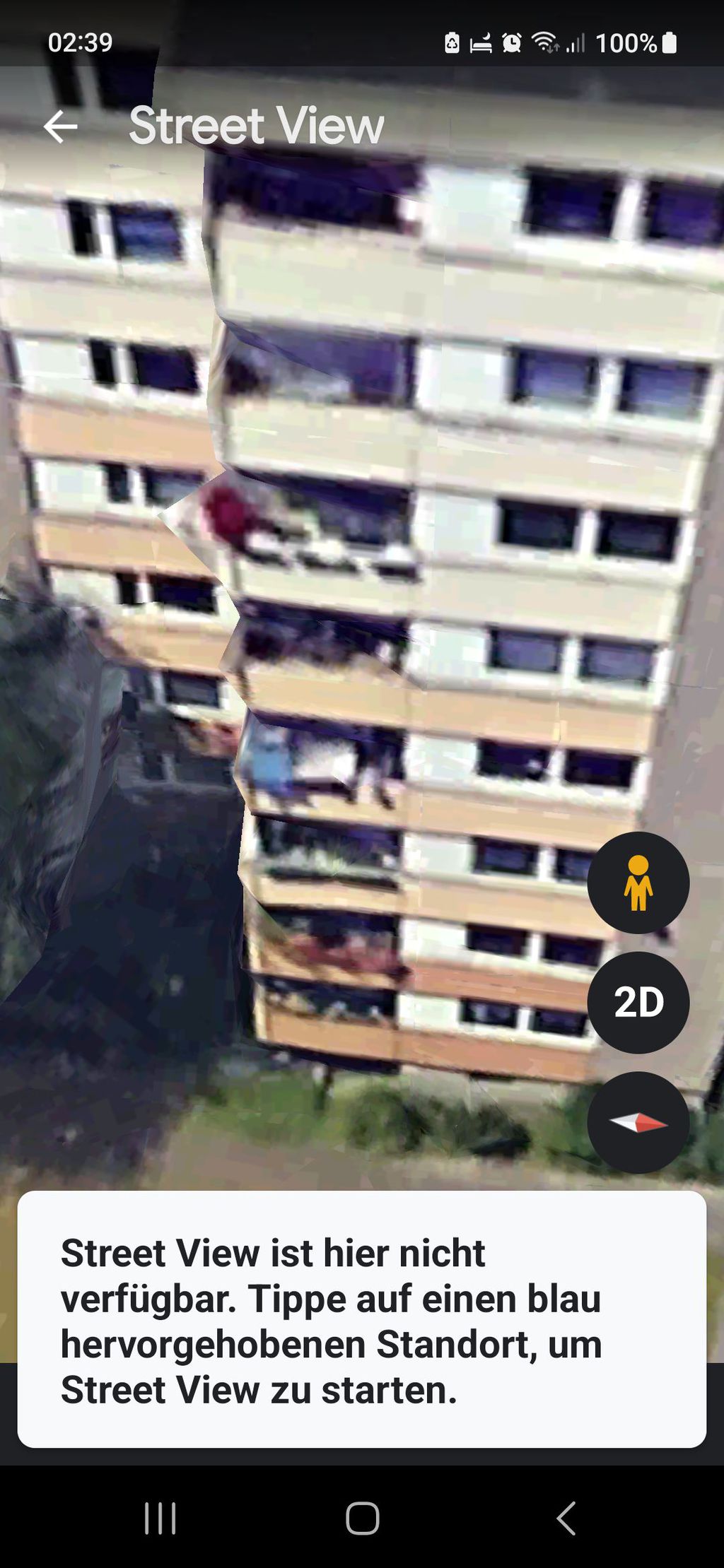Switch the map to 2D view
This screenshot has width=724, height=1568.
tap(638, 1002)
